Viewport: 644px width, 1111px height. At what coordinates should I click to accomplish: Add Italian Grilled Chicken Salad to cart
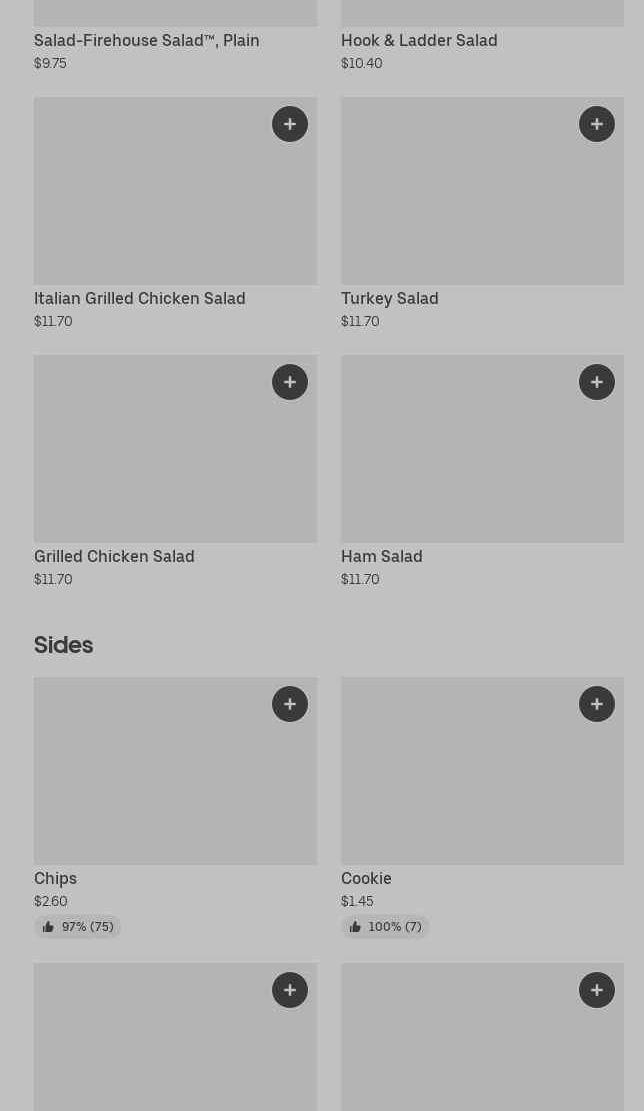(x=290, y=124)
